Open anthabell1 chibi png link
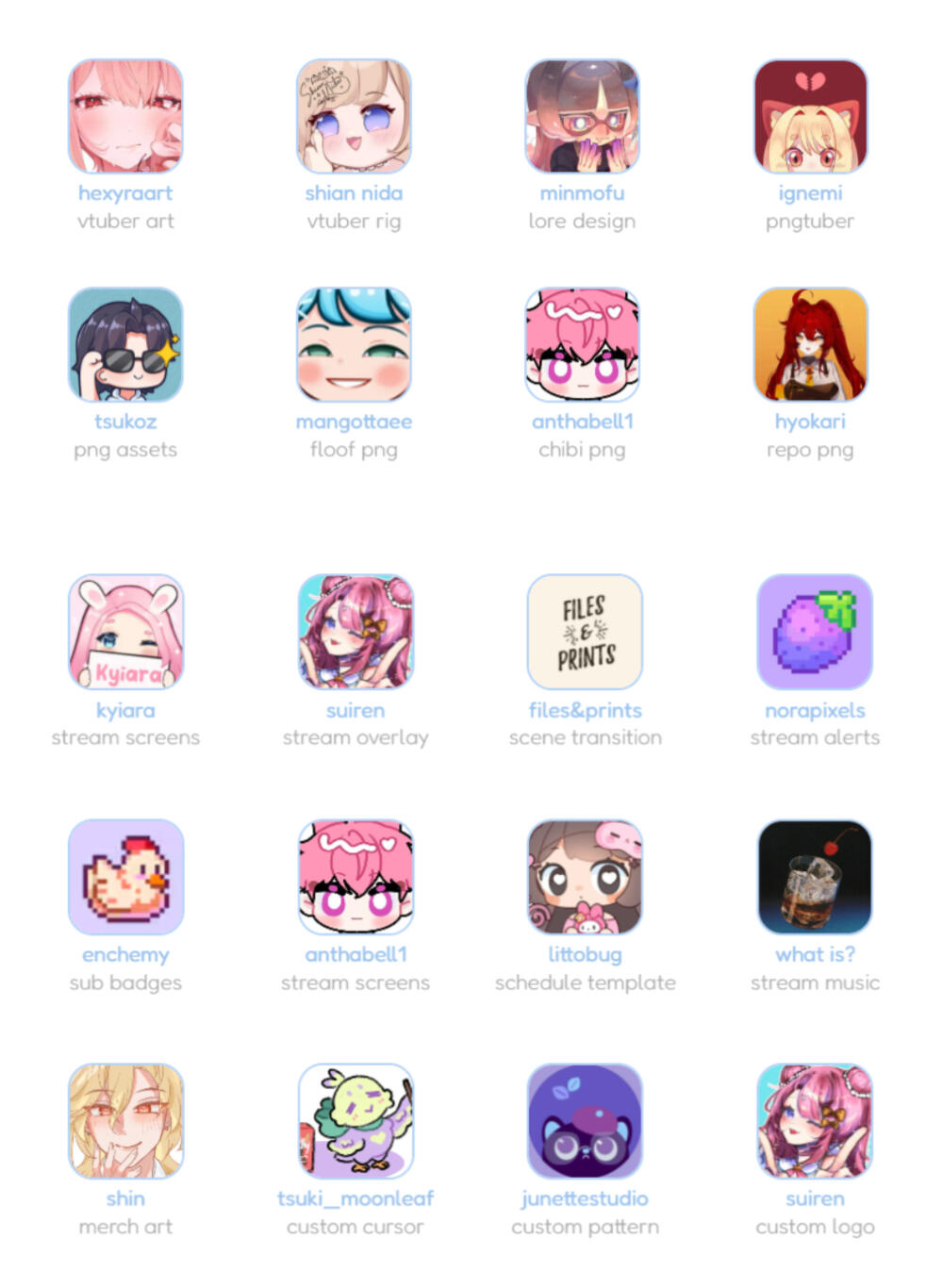The image size is (926, 1288). [582, 345]
